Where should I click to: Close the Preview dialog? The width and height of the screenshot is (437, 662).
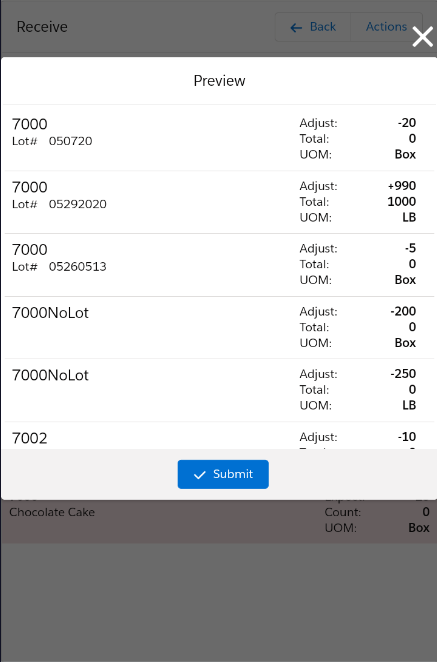(423, 37)
